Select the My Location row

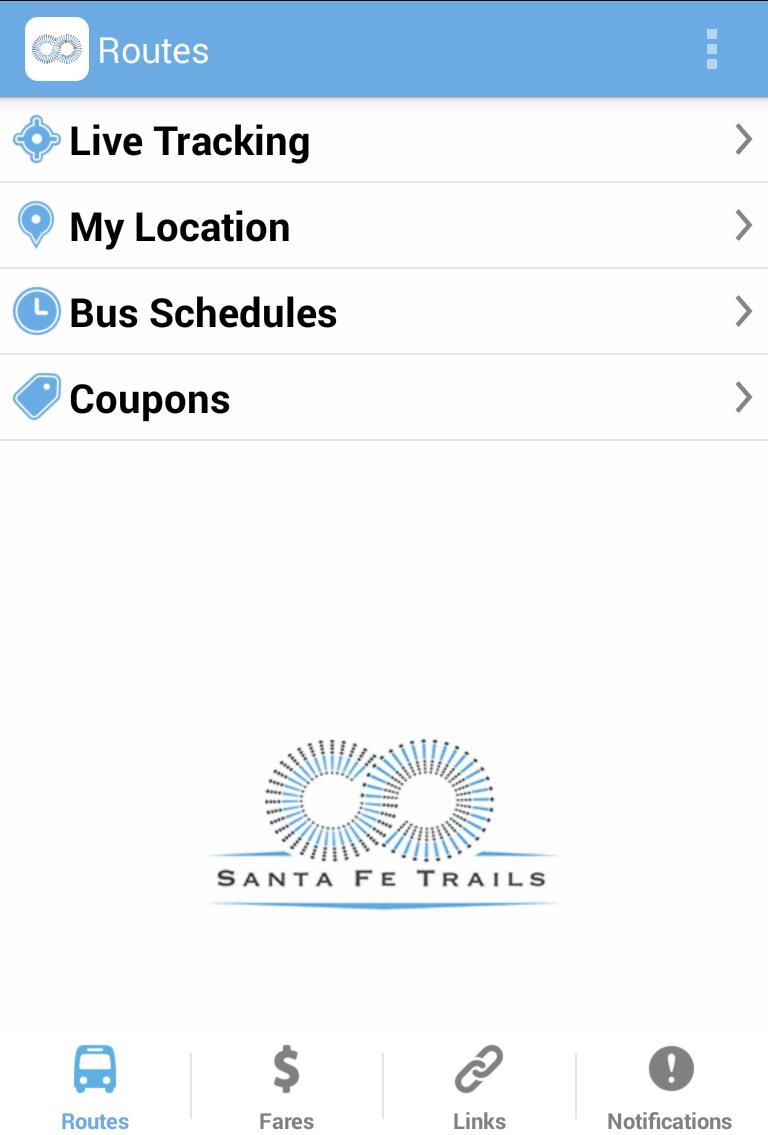(384, 227)
